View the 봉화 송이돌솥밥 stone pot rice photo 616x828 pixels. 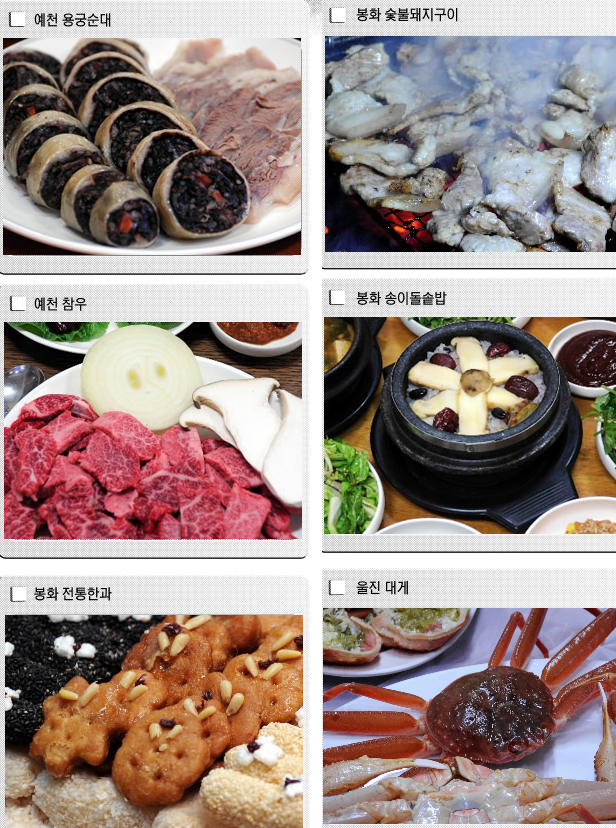pos(470,425)
